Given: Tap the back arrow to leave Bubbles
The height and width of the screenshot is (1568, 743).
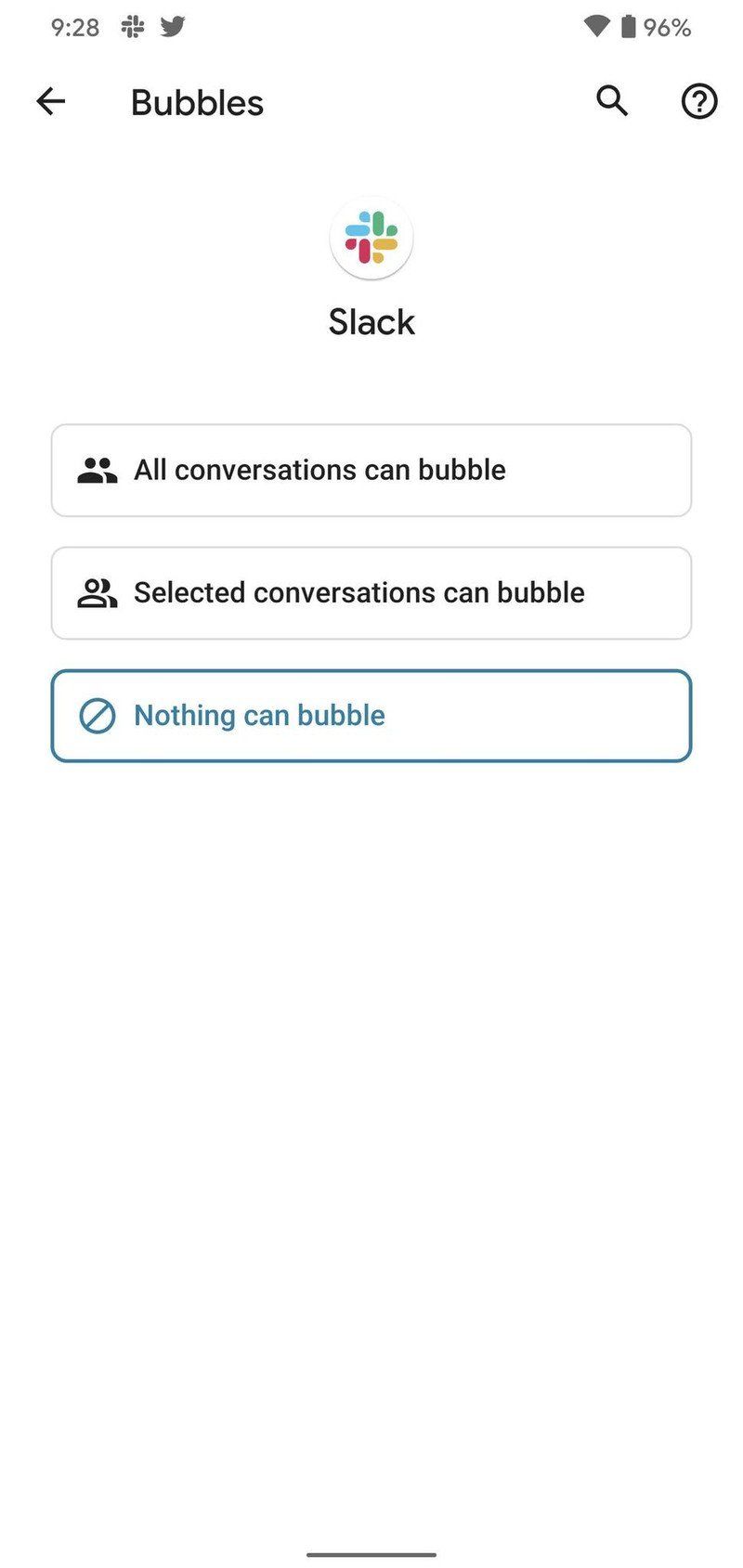Looking at the screenshot, I should click(51, 102).
